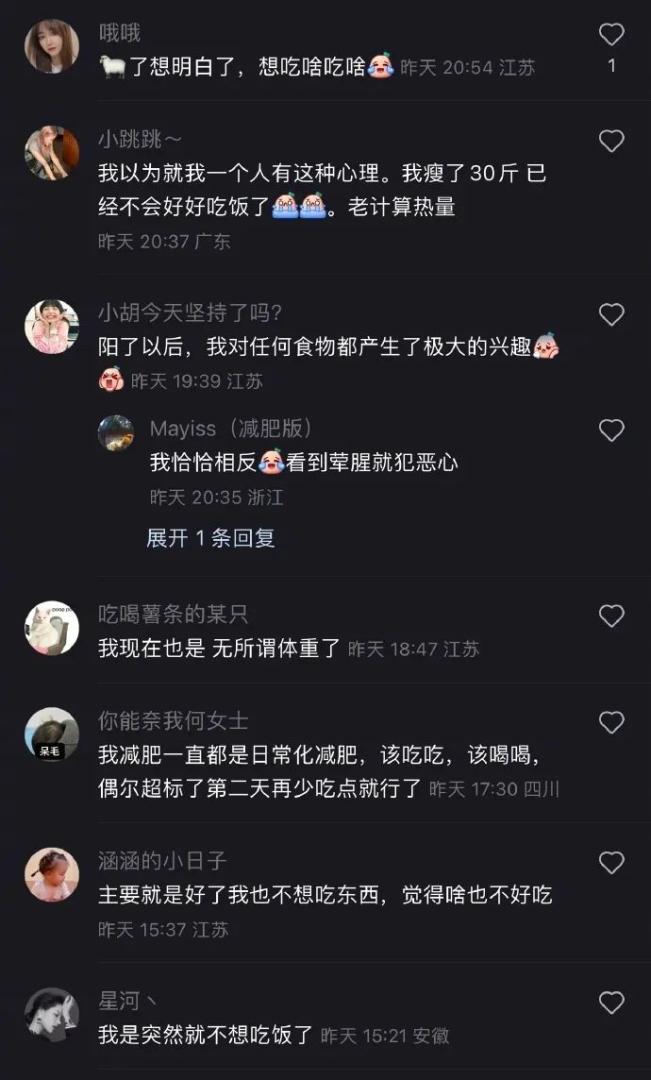
Task: Like the comment by 你能奈我何女士
Action: pos(611,722)
